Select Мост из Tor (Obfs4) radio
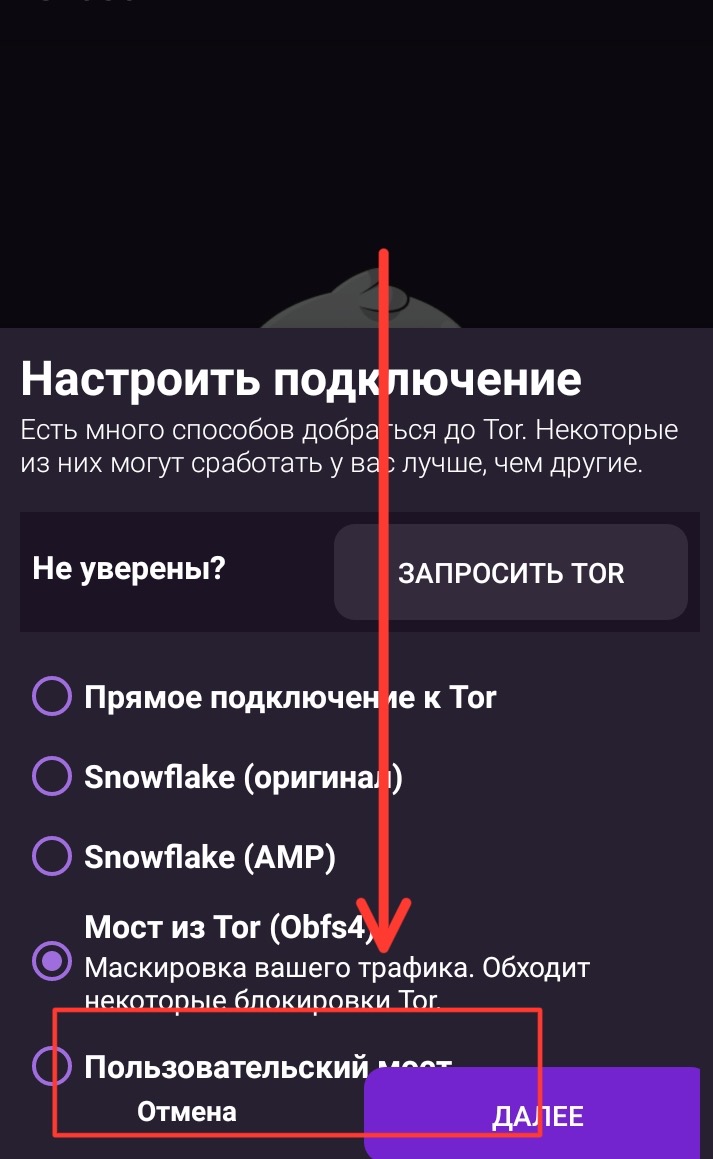Image resolution: width=713 pixels, height=1159 pixels. click(52, 961)
